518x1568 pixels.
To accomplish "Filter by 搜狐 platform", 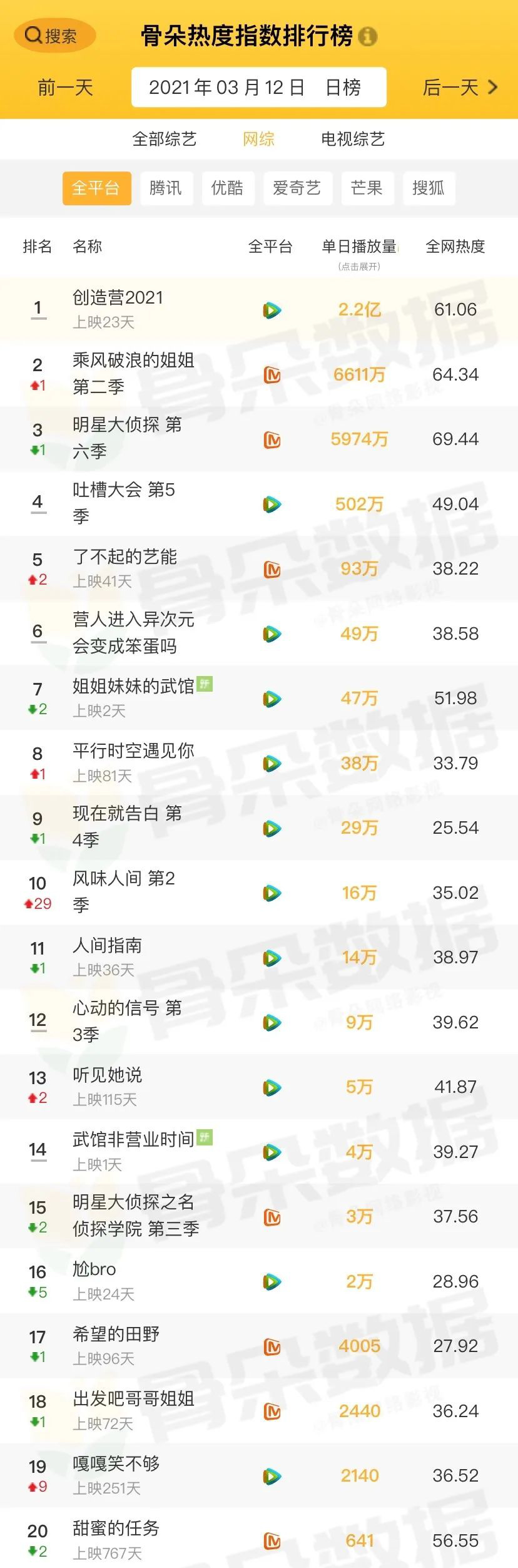I will point(429,188).
